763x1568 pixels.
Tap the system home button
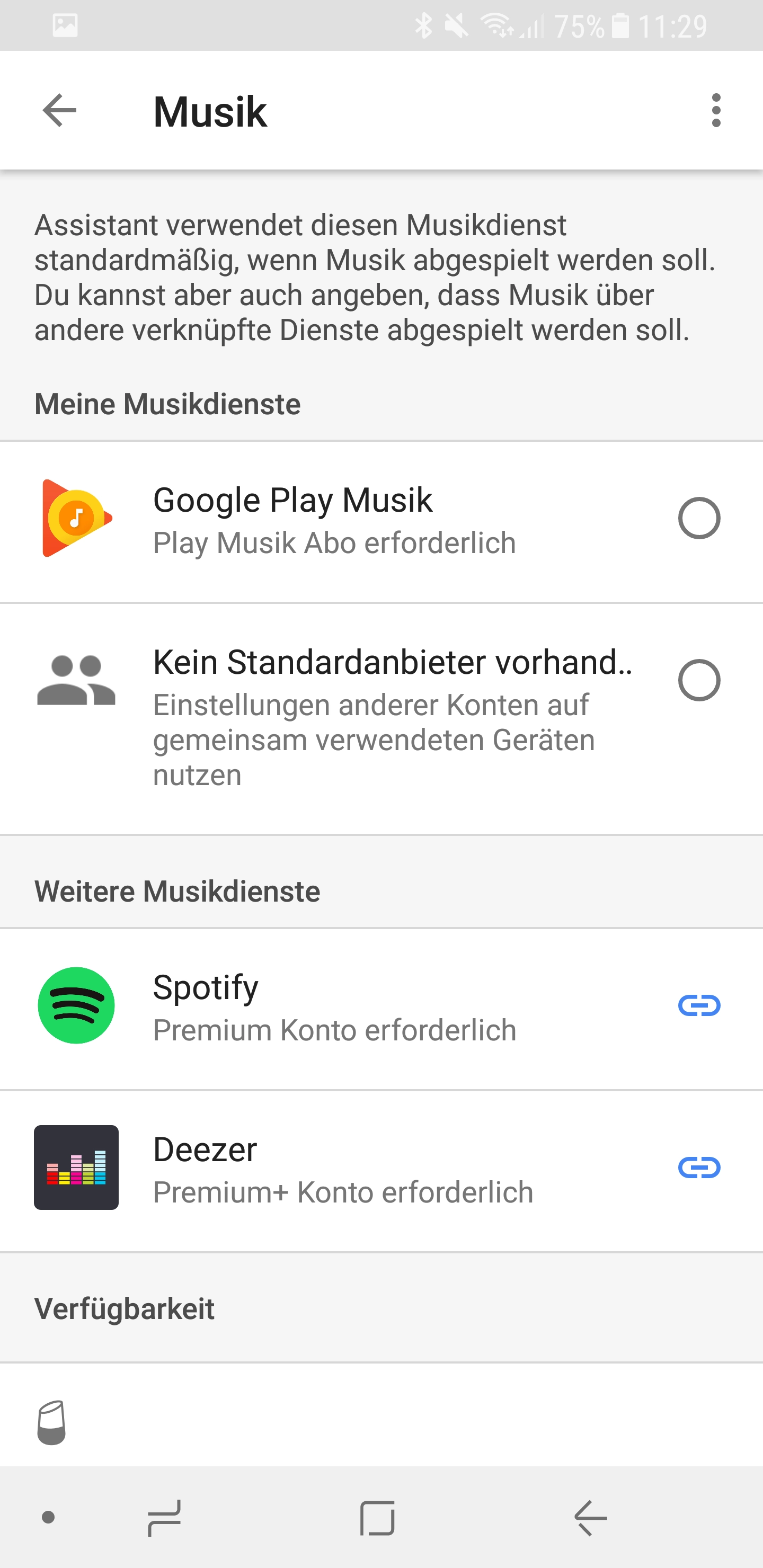[x=378, y=1518]
